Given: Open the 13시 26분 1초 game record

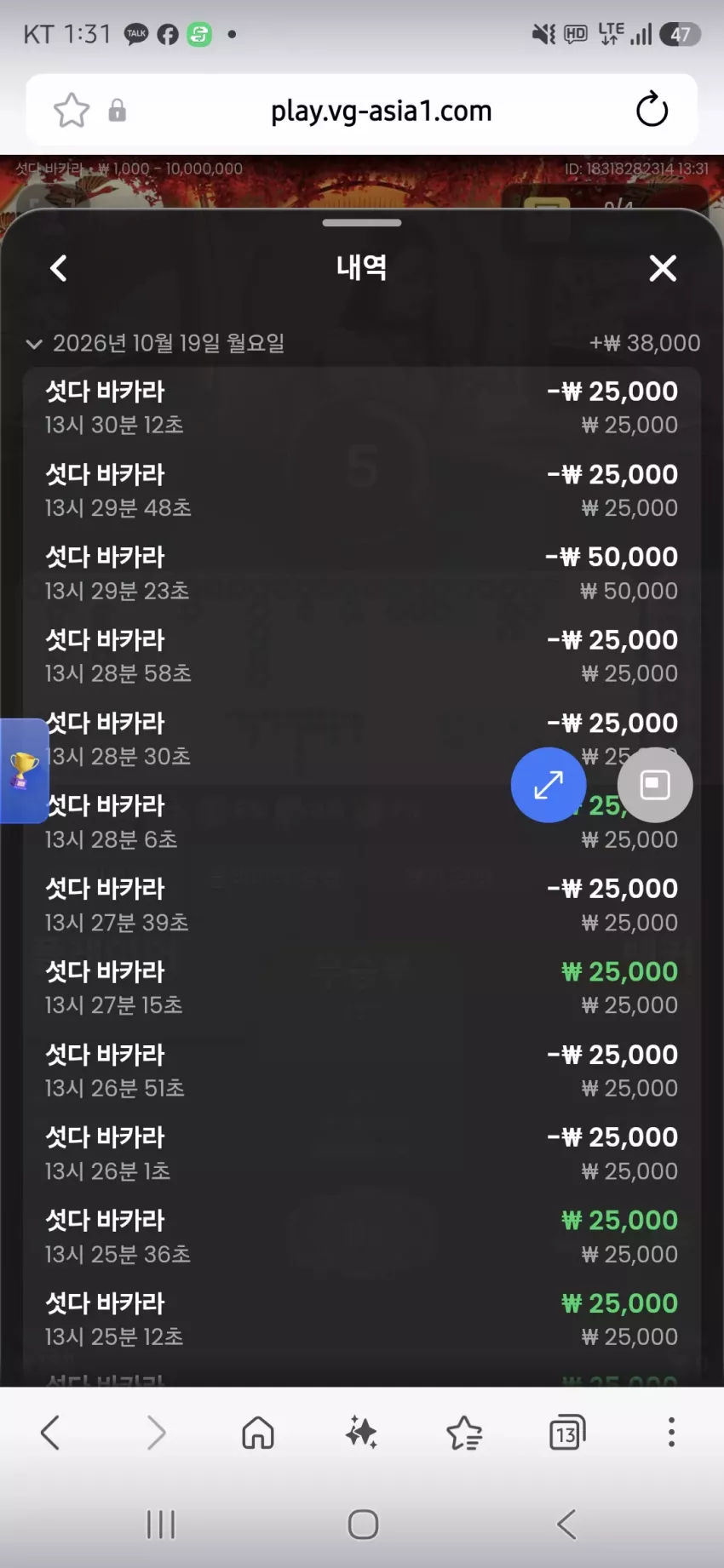Looking at the screenshot, I should (x=362, y=1153).
